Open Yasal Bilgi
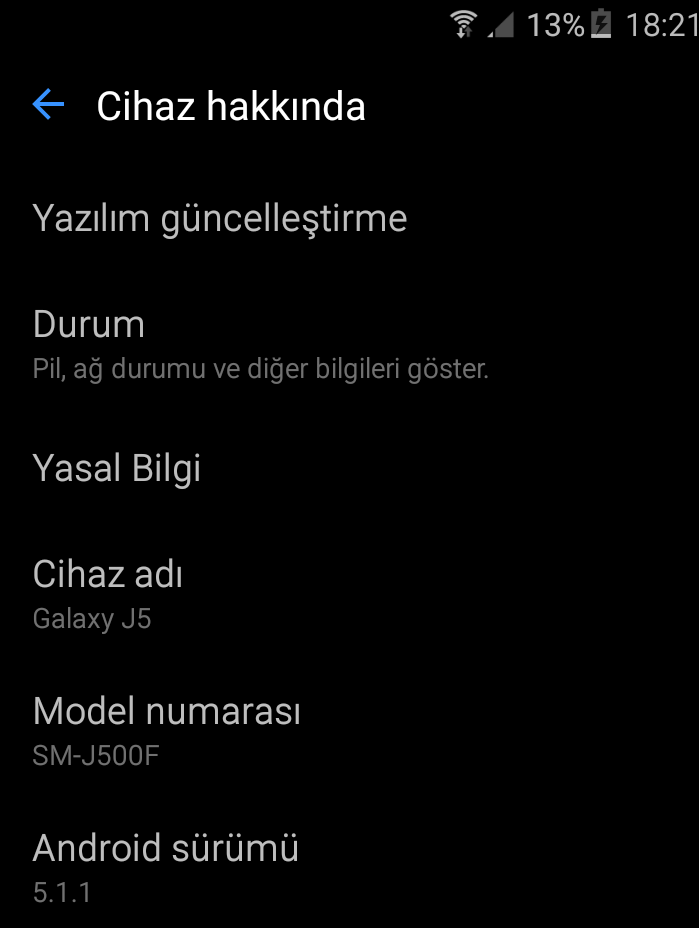 [117, 468]
